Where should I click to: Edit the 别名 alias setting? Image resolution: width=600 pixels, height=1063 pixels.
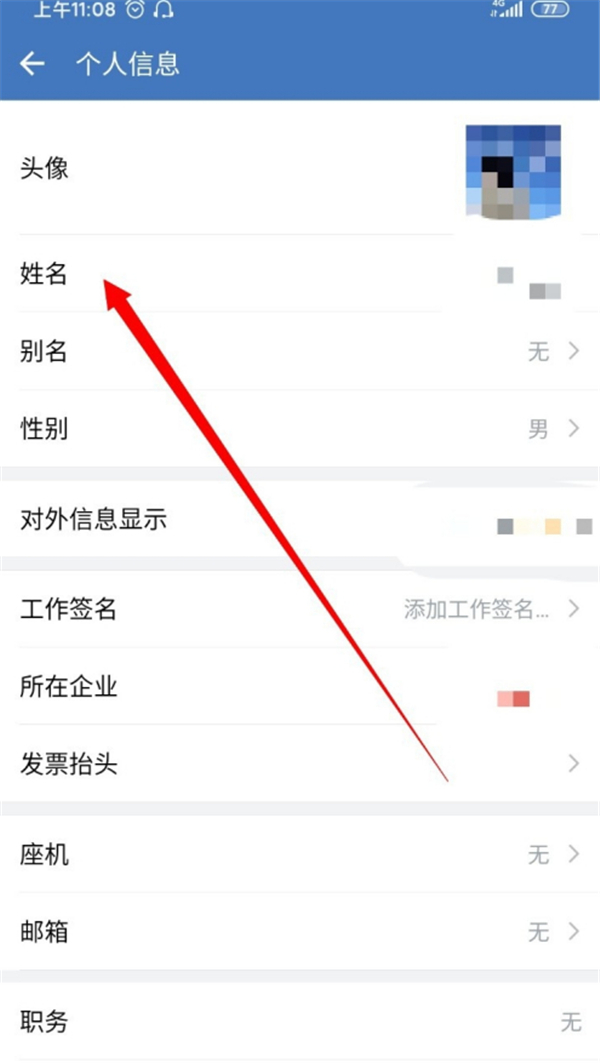(300, 351)
